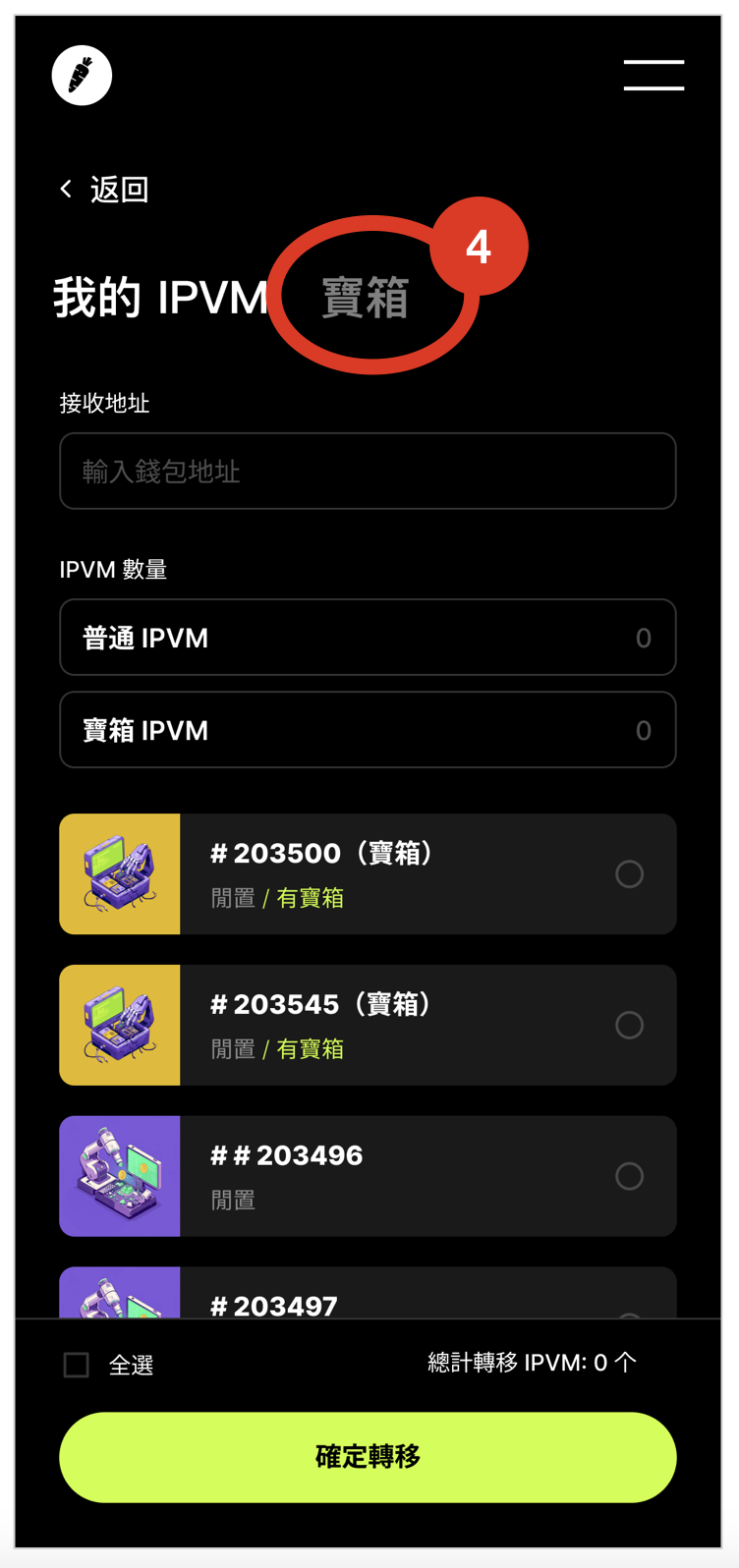Select IPVM ##203496
This screenshot has height=1568, width=739.
[x=629, y=1176]
